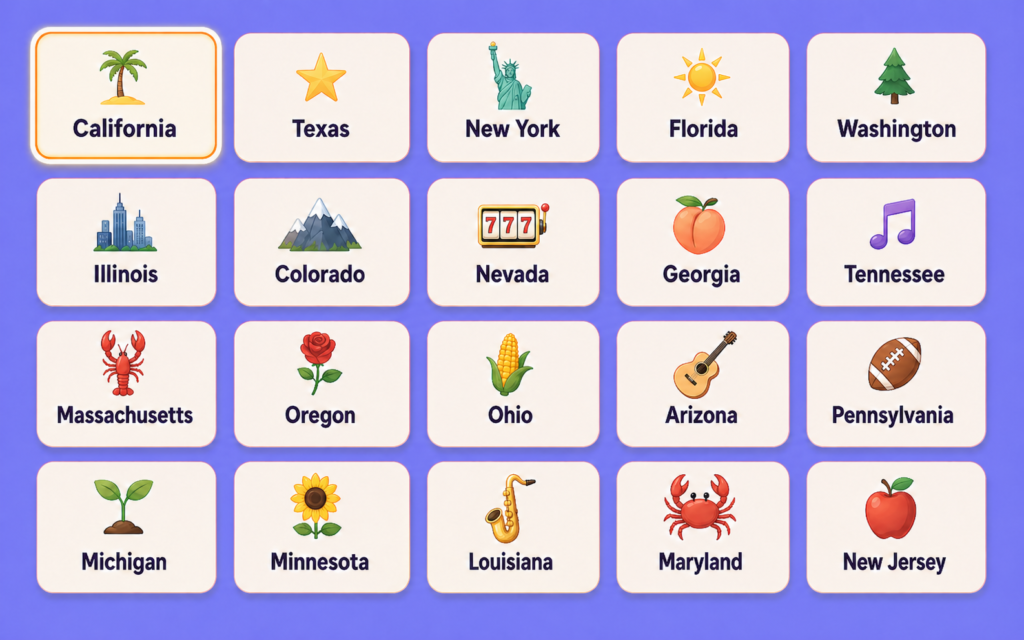Choose the Nevada tile
The width and height of the screenshot is (1024, 640).
[513, 242]
